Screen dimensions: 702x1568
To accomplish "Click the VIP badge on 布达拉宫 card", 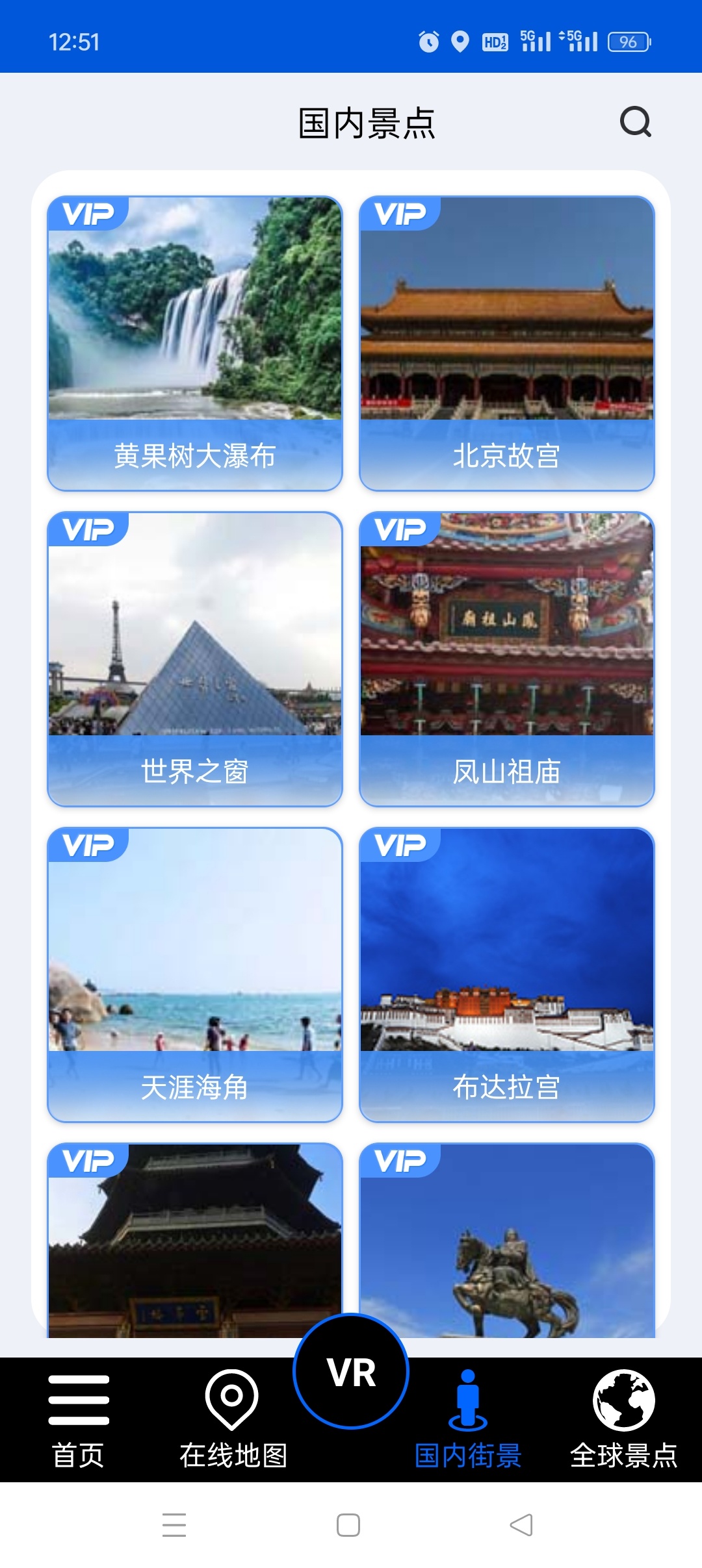I will 400,845.
